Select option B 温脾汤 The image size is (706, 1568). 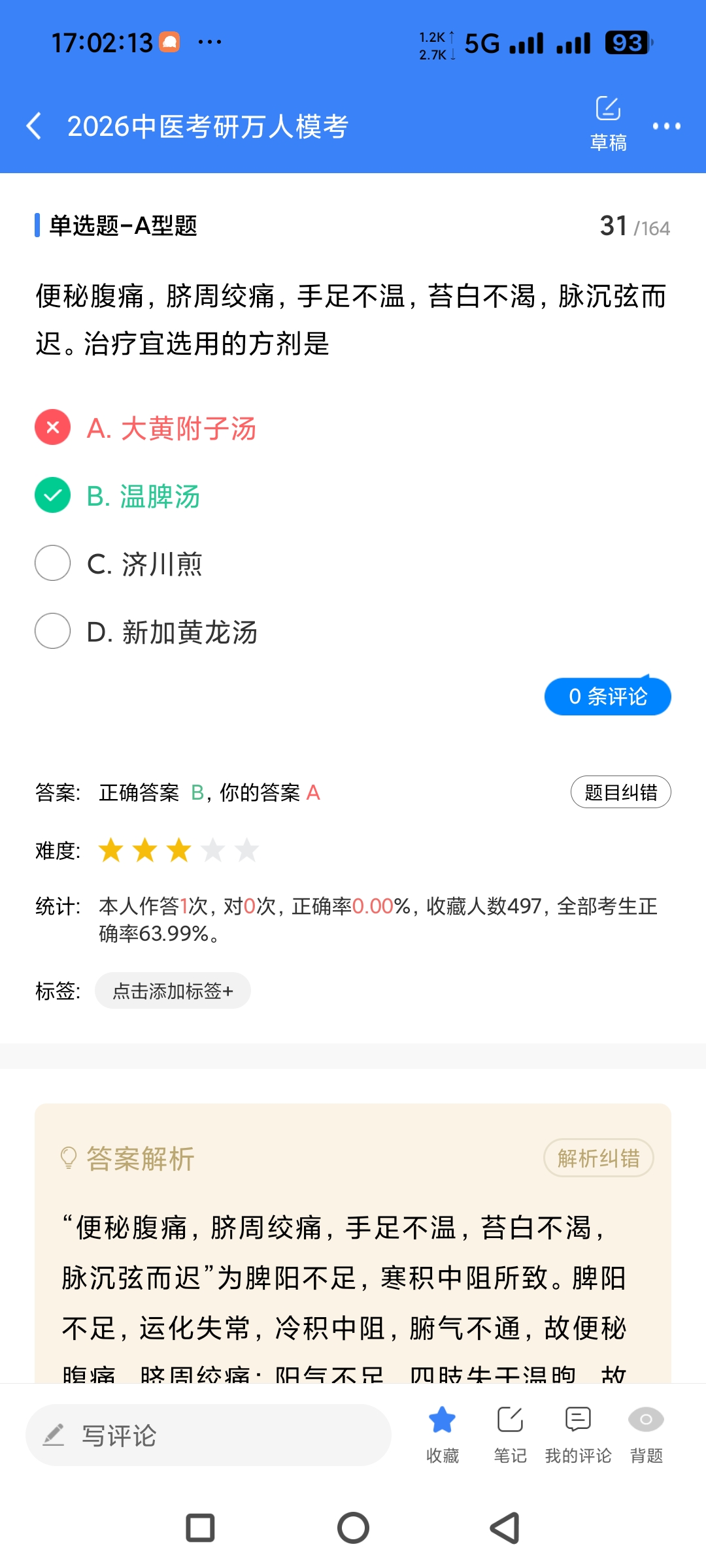(144, 497)
